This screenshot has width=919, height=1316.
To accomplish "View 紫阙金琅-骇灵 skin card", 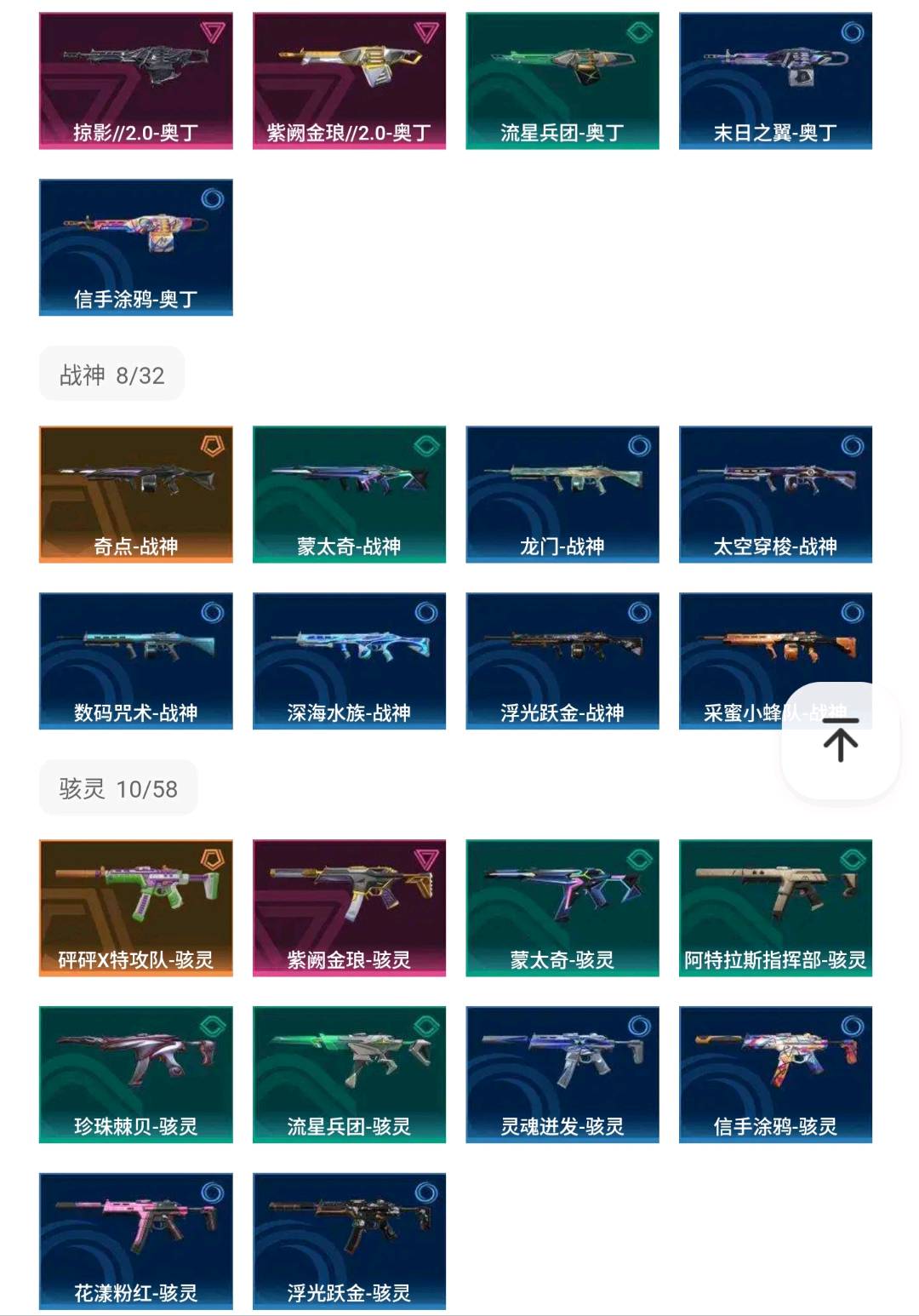I will 349,907.
